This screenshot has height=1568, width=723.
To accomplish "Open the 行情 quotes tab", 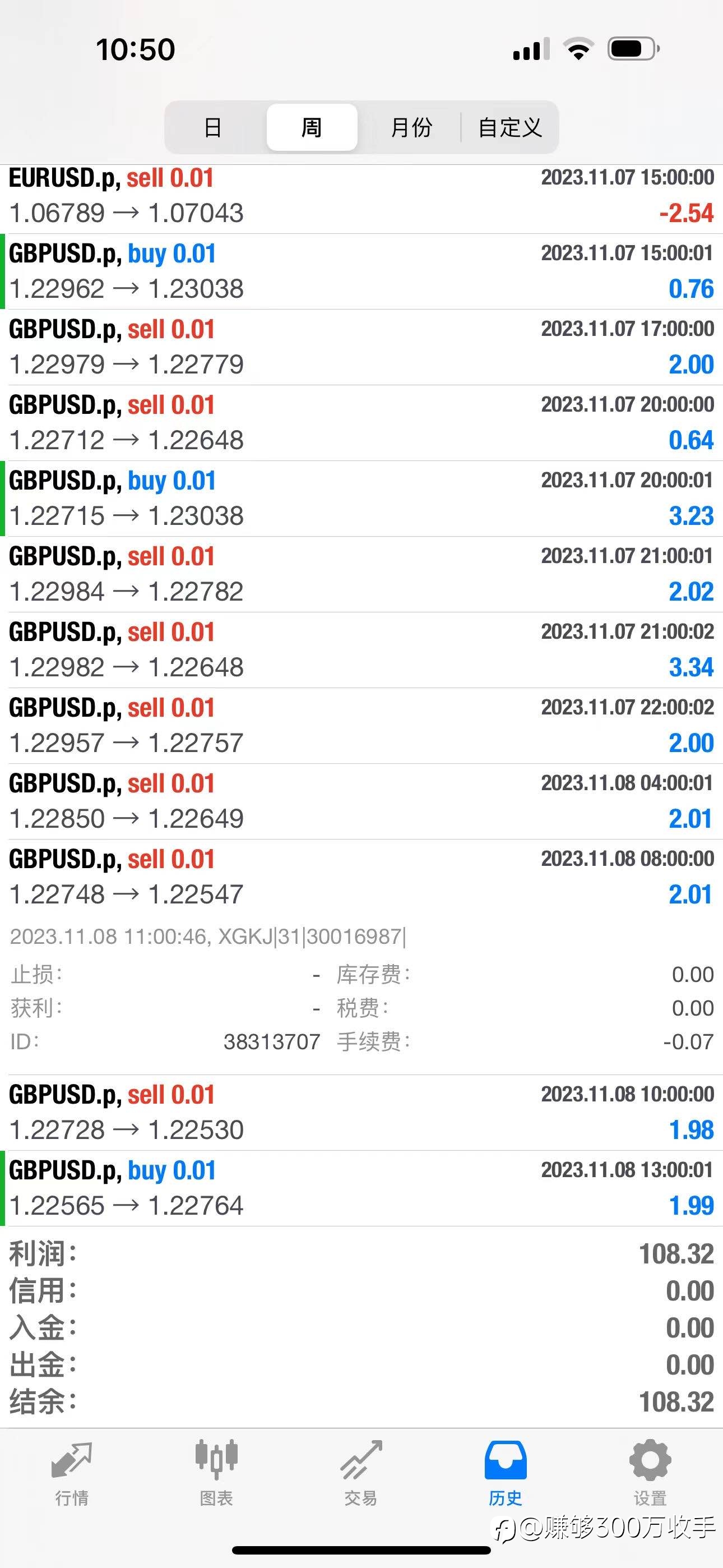I will [x=72, y=1473].
